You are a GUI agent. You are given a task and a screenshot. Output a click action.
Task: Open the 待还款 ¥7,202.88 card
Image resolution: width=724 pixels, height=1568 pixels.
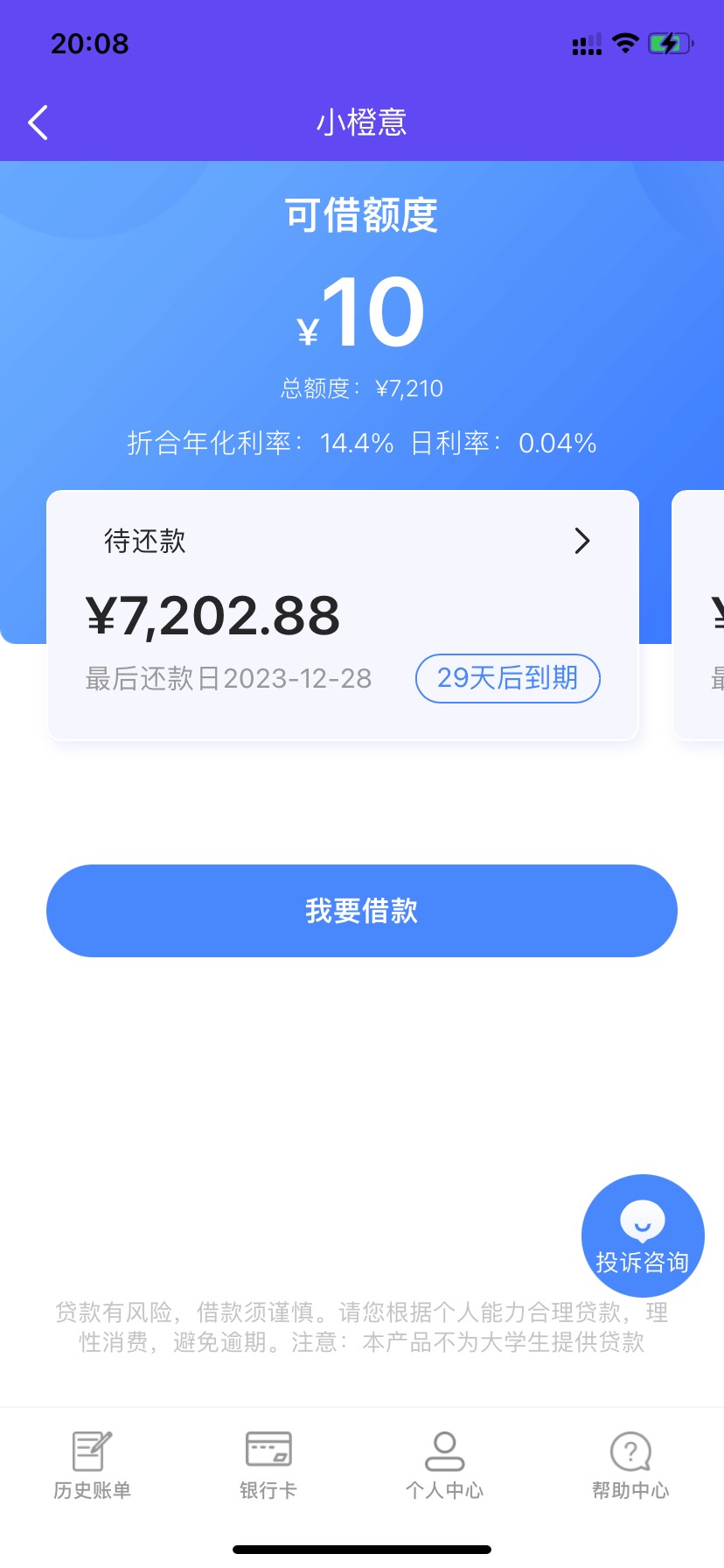[x=343, y=615]
